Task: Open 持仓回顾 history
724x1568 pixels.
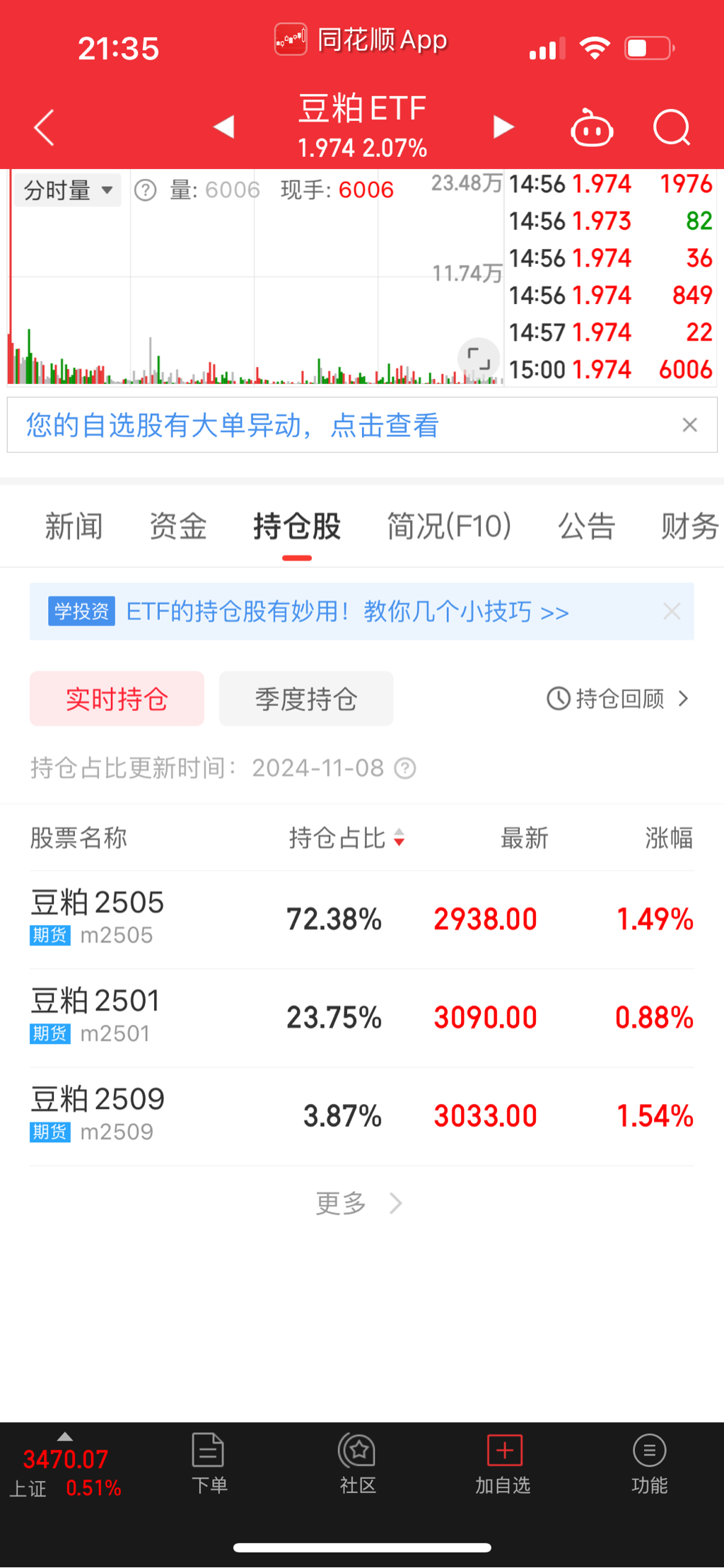Action: 617,699
